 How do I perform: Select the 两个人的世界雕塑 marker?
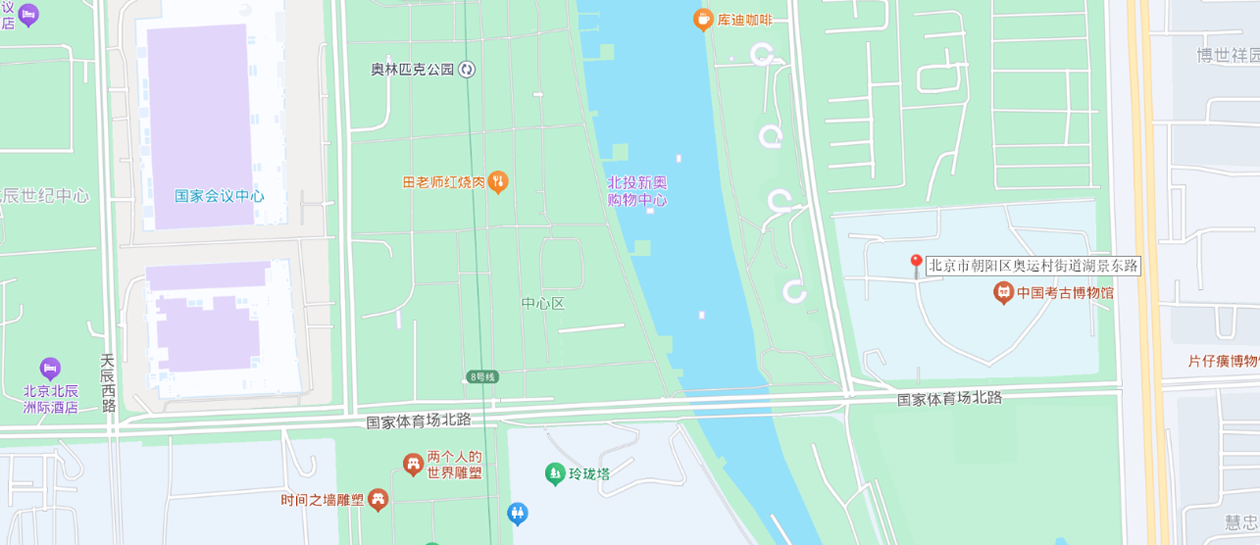[x=413, y=464]
